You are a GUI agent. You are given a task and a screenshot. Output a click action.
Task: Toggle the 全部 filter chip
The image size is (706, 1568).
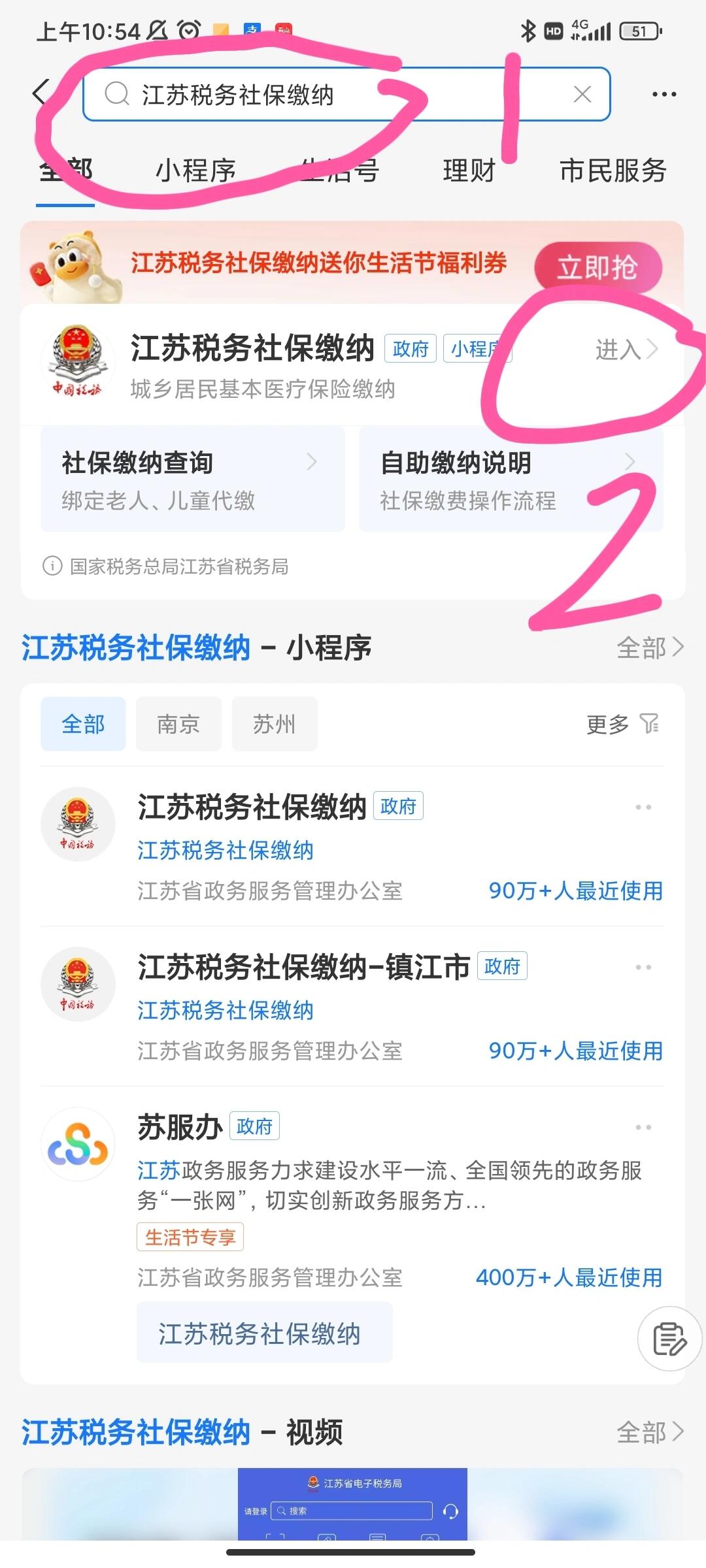click(x=83, y=724)
